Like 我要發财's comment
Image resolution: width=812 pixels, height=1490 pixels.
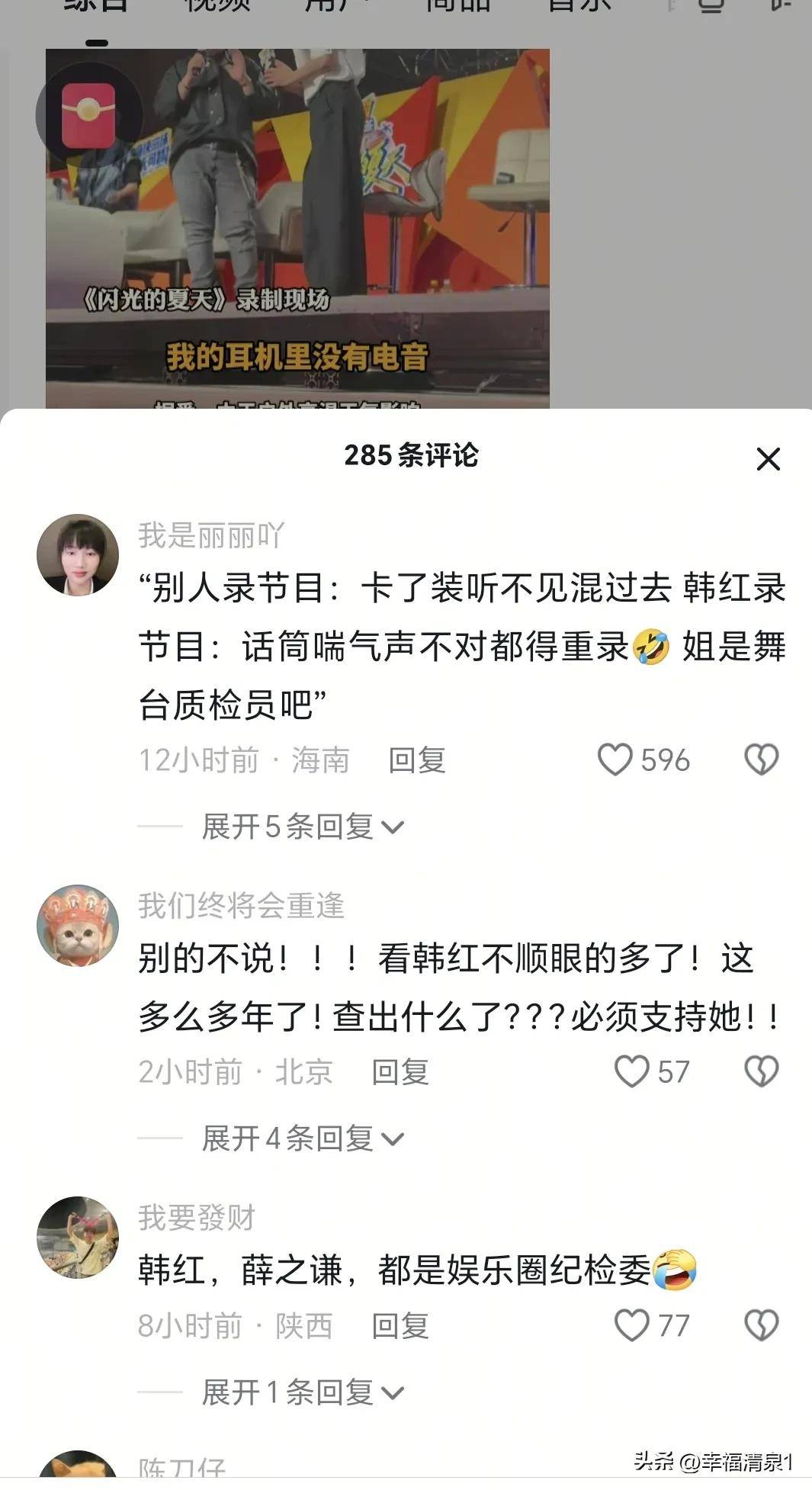pyautogui.click(x=632, y=1325)
